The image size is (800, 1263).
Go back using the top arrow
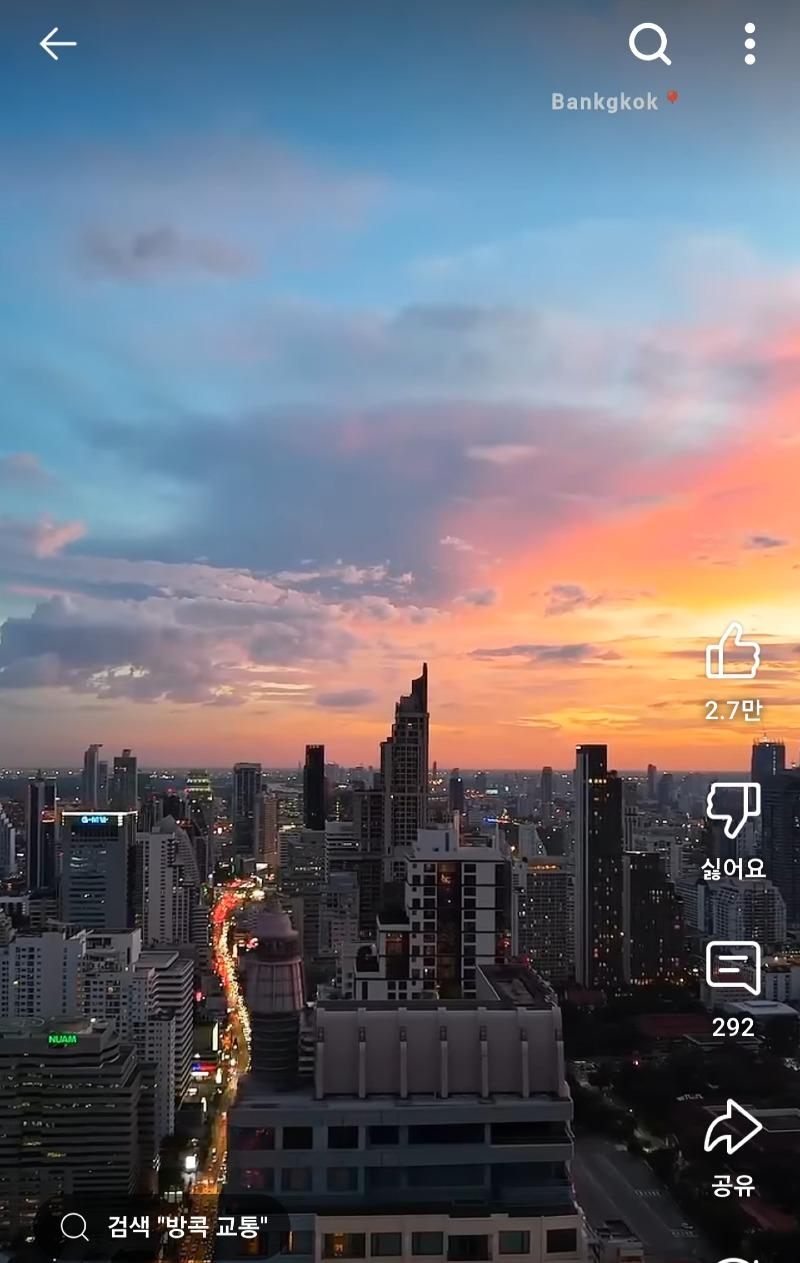[58, 44]
